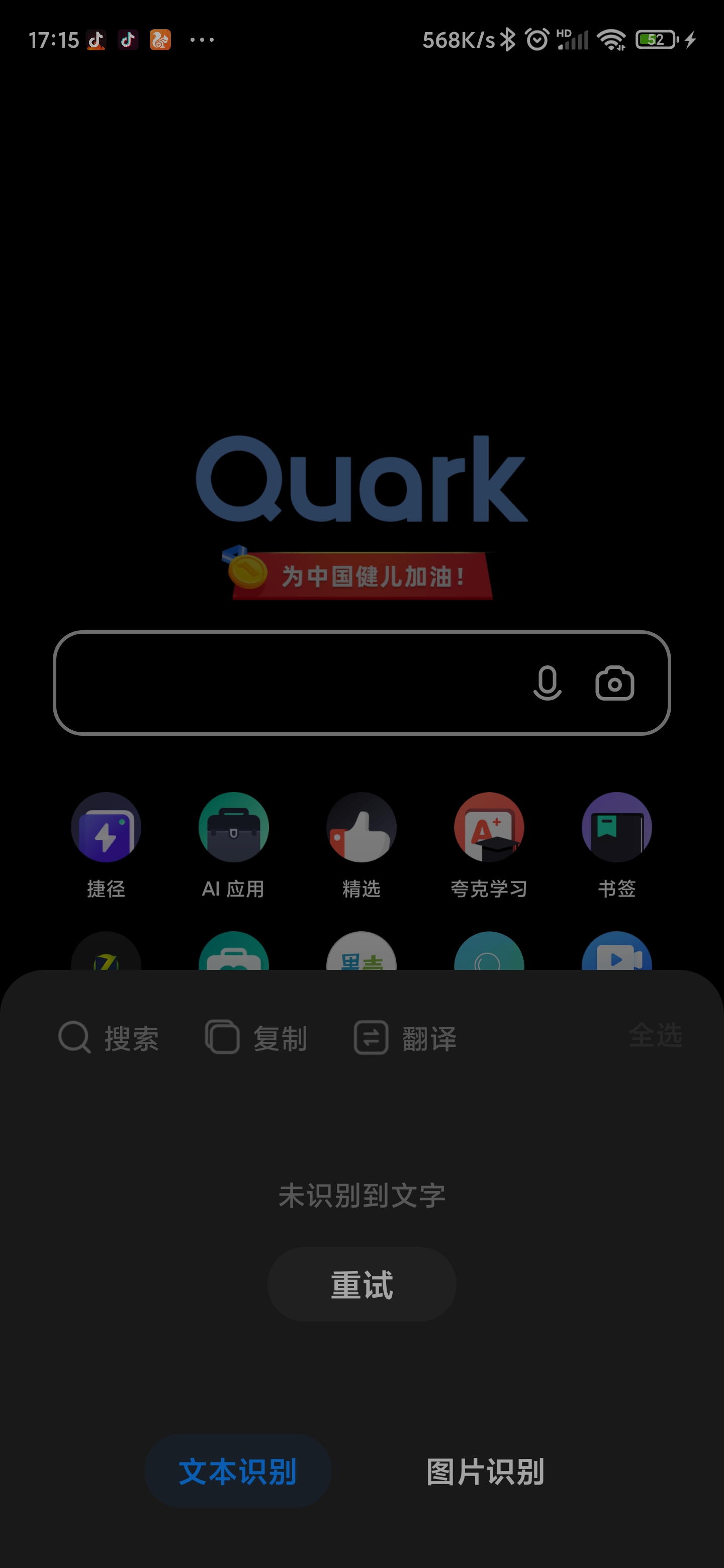Select the 文本识别 tab

pos(237,1471)
